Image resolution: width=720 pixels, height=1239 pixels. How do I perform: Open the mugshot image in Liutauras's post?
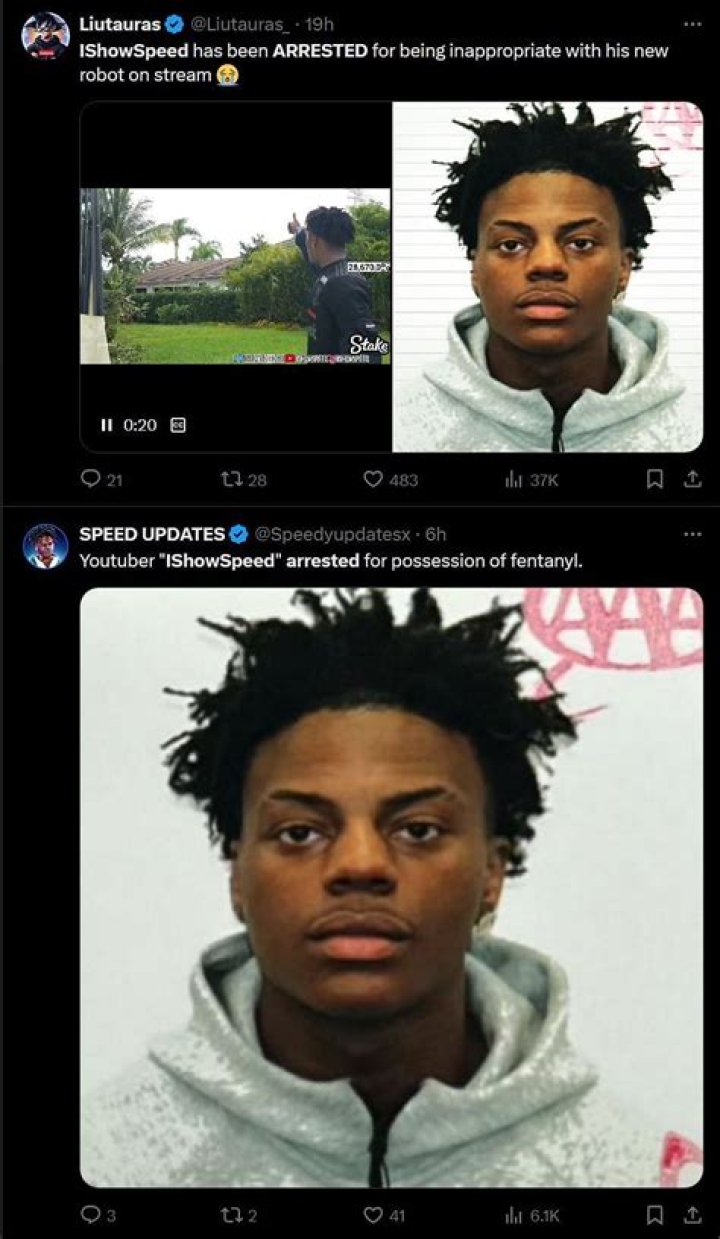pos(547,277)
